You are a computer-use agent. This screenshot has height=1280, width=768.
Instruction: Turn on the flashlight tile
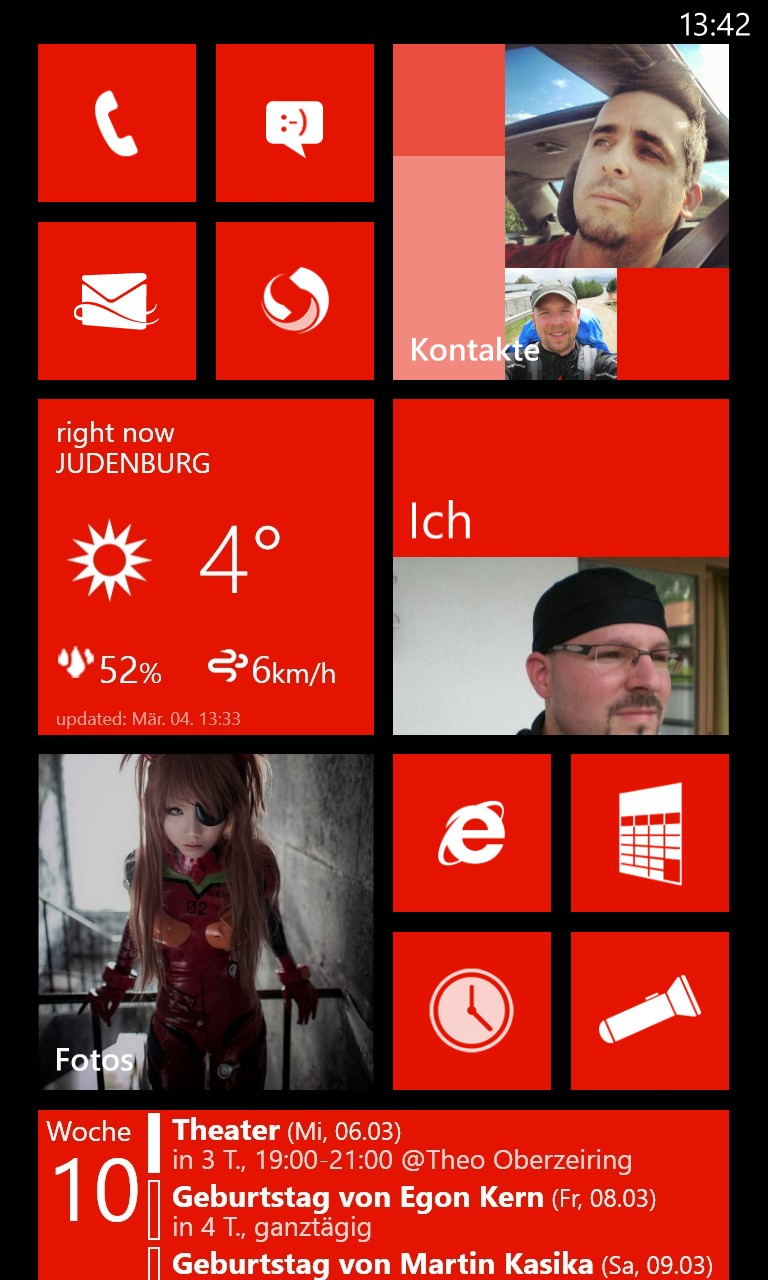pos(650,1011)
